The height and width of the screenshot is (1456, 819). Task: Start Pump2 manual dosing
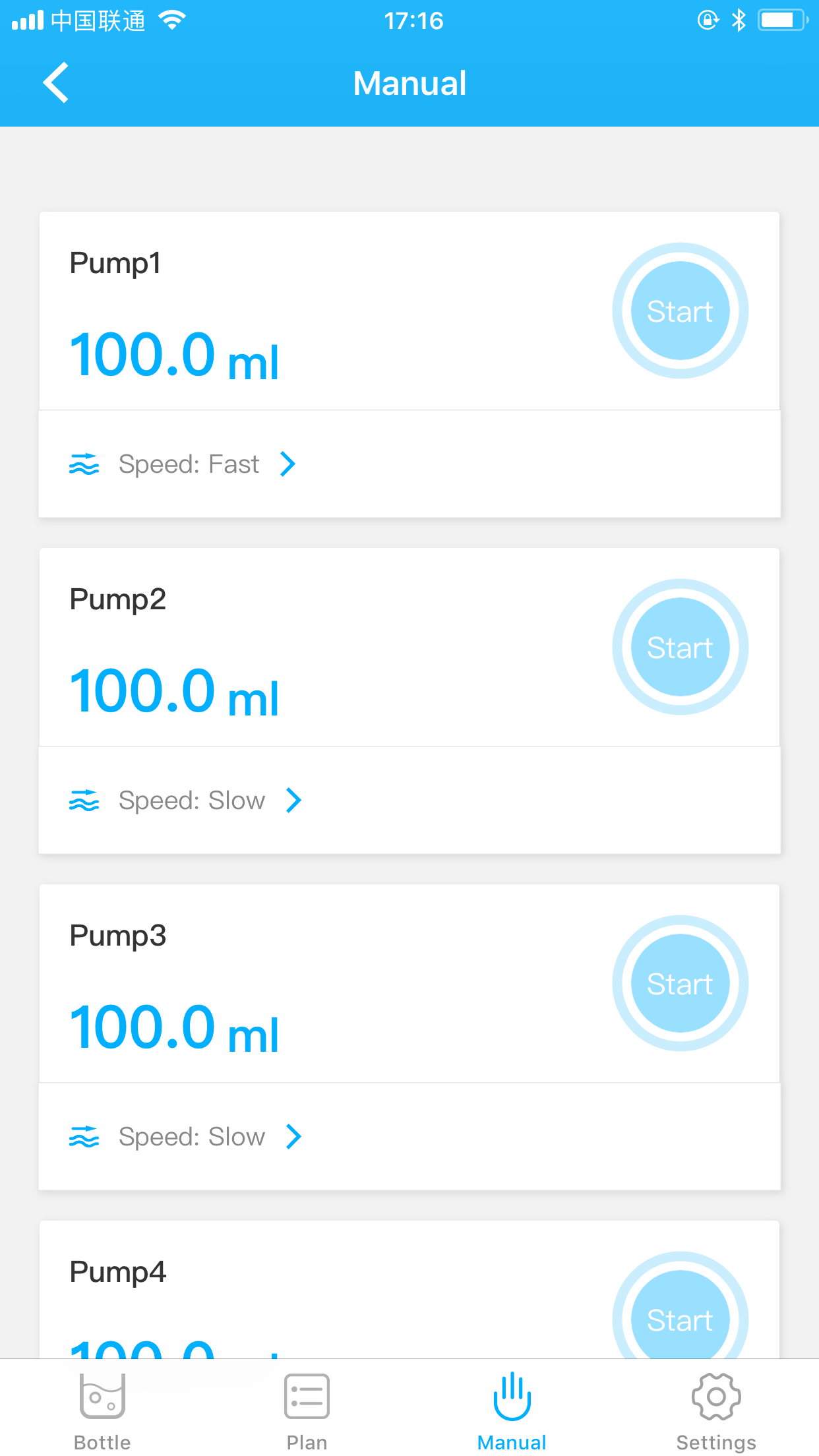[x=680, y=647]
